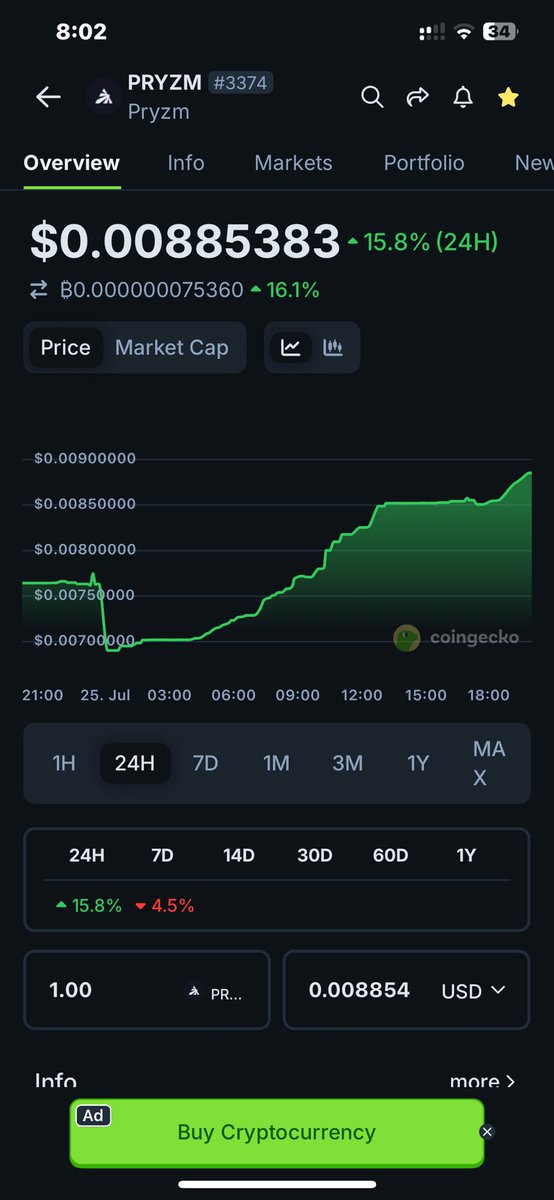
Task: Open price alerts bell
Action: click(463, 97)
